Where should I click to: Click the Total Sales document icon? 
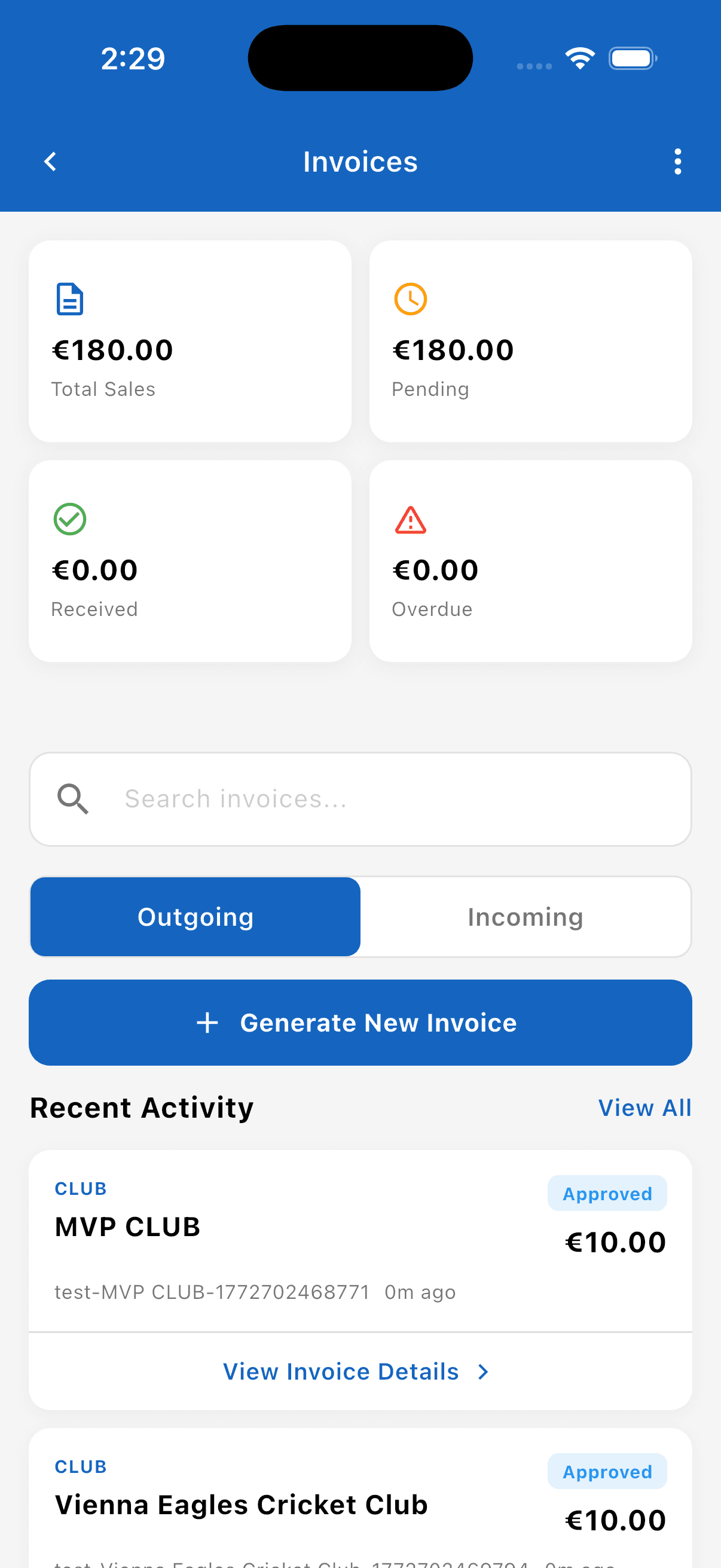point(69,299)
